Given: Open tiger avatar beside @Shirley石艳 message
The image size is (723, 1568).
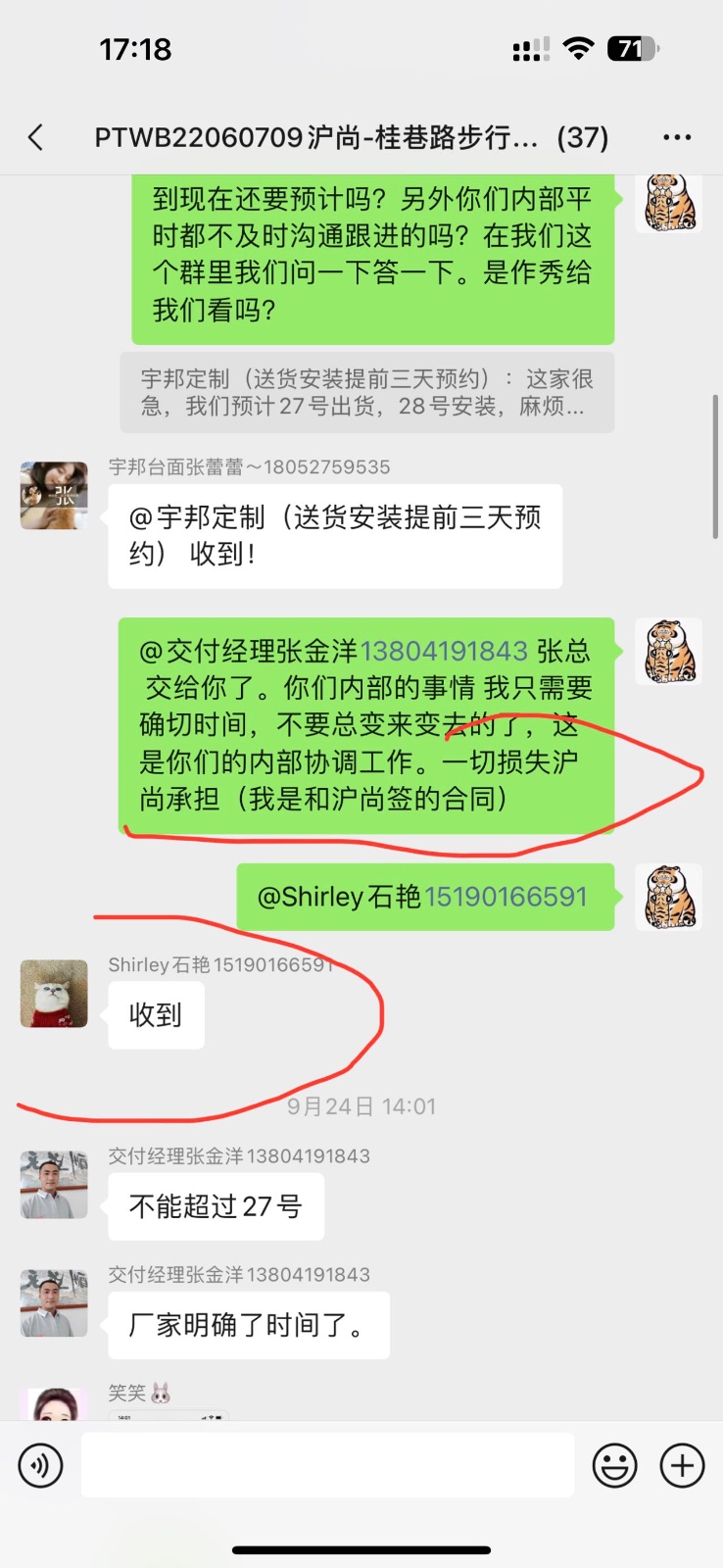Looking at the screenshot, I should tap(668, 897).
